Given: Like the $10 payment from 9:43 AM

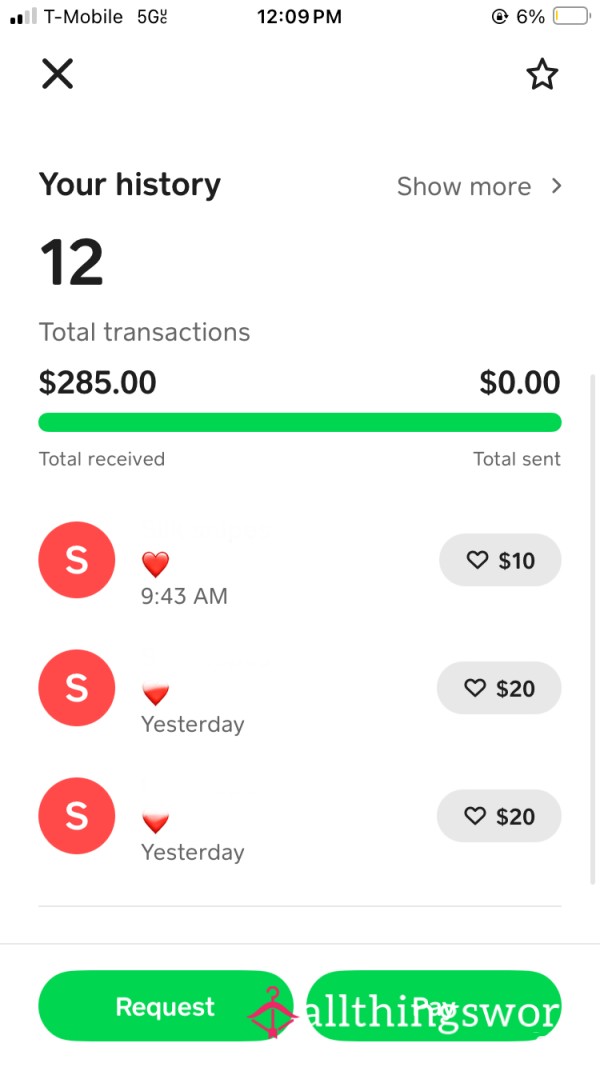Looking at the screenshot, I should 500,560.
